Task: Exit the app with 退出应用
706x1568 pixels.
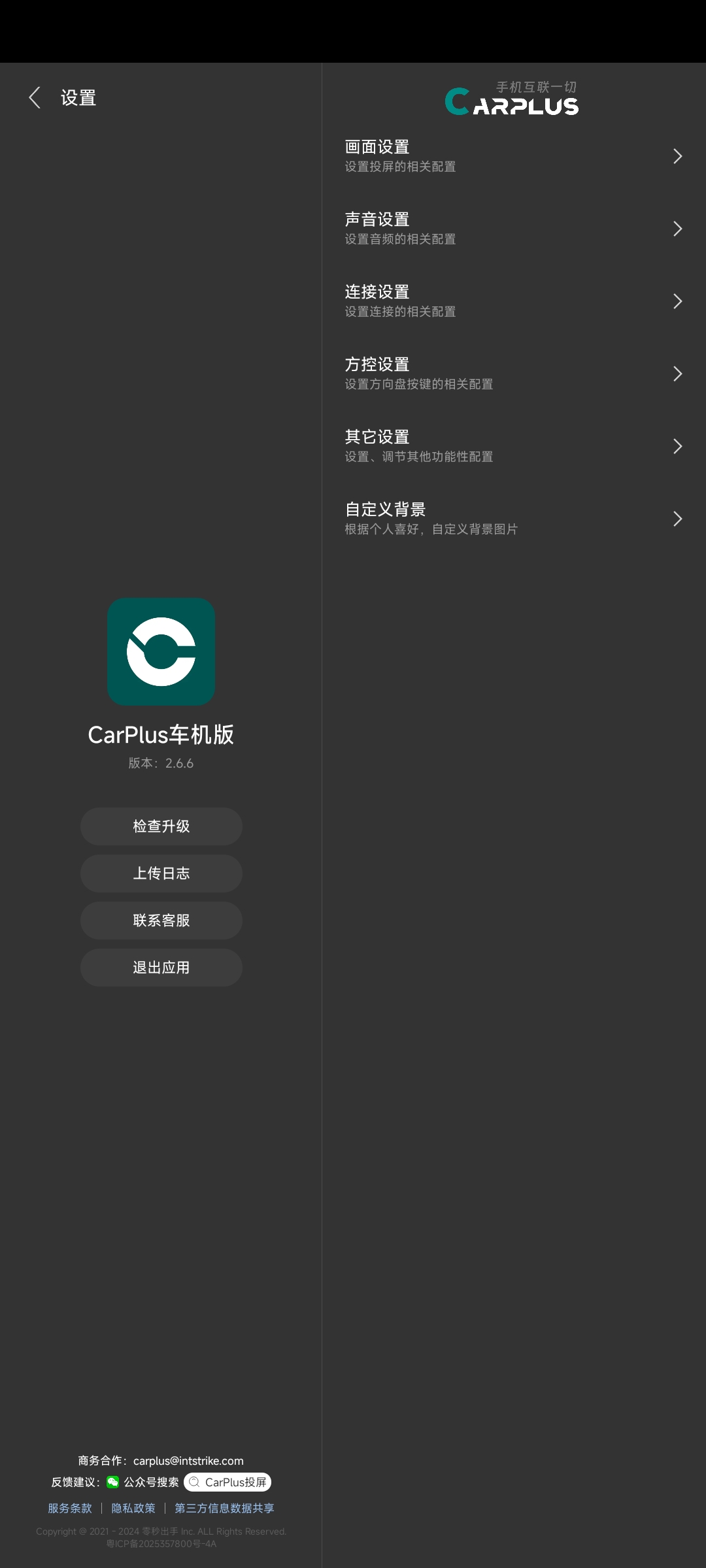Action: click(161, 968)
